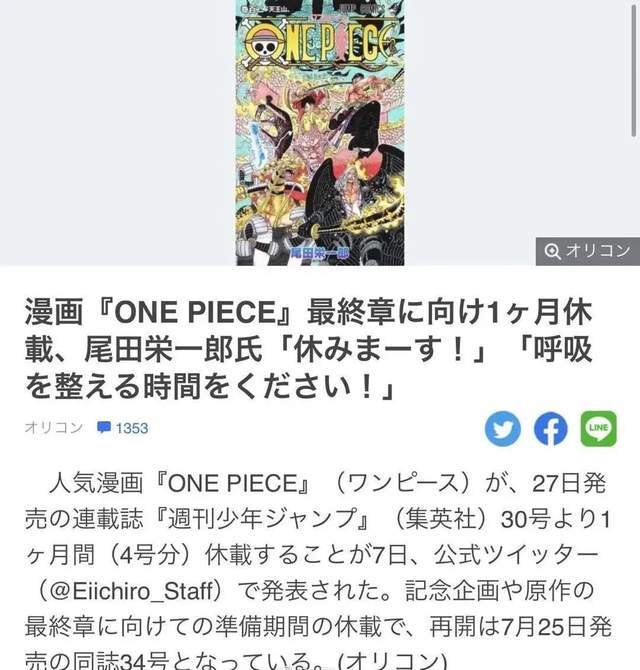640x670 pixels.
Task: Share the article on Twitter
Action: 503,429
